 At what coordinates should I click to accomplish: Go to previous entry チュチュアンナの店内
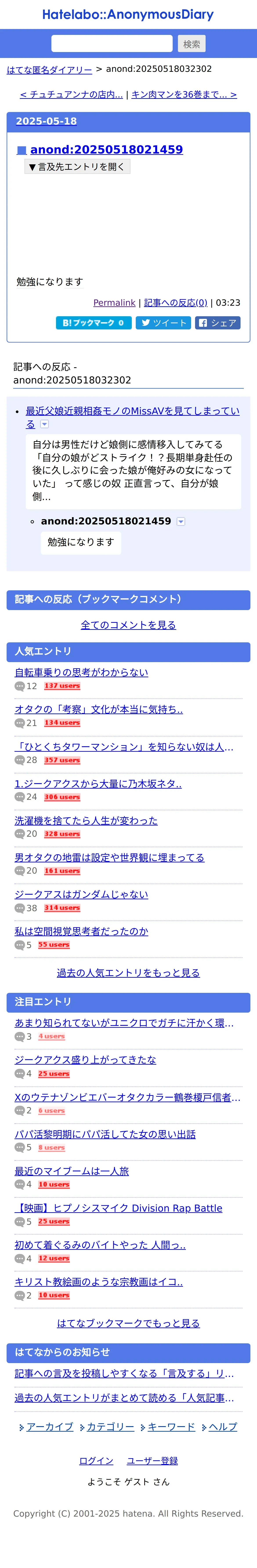click(71, 94)
